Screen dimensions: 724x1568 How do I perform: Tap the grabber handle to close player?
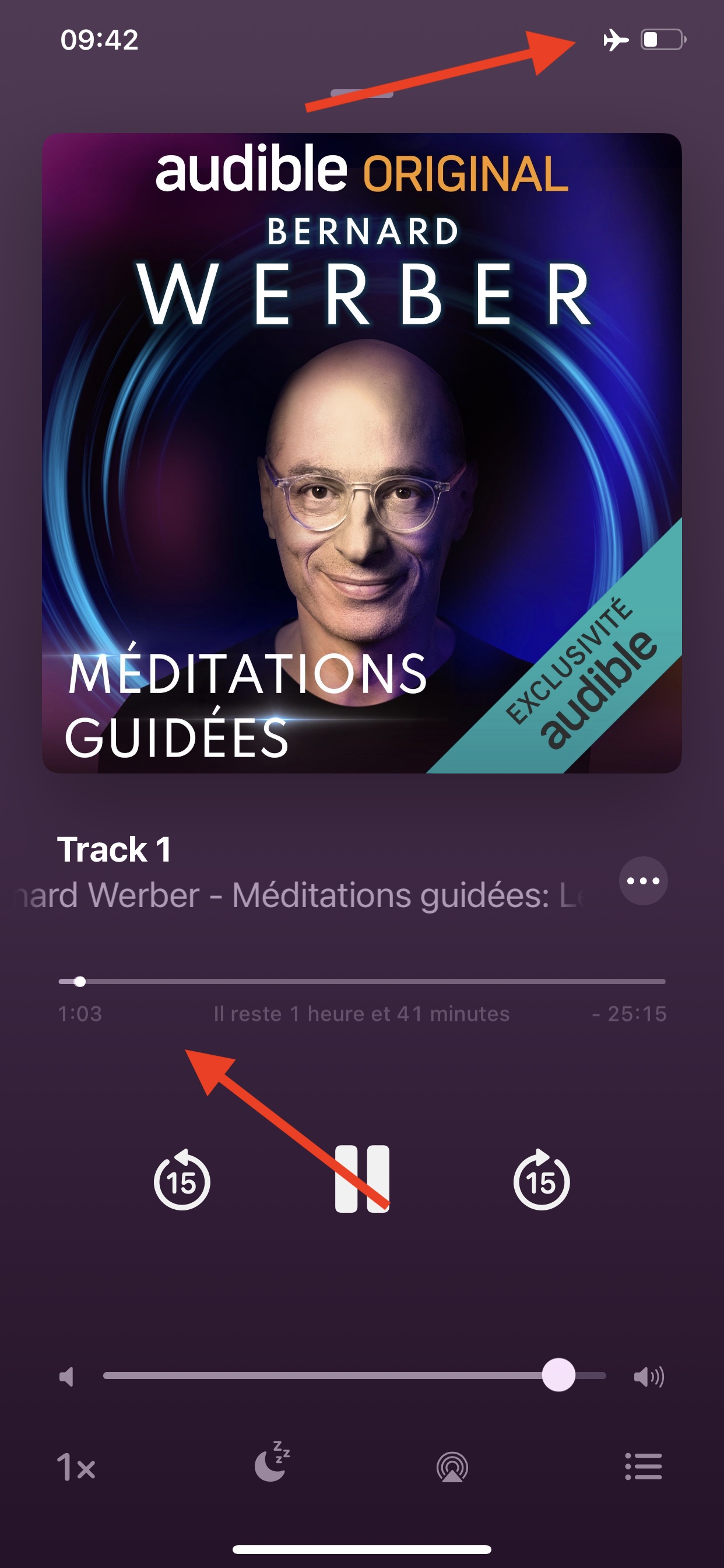361,93
